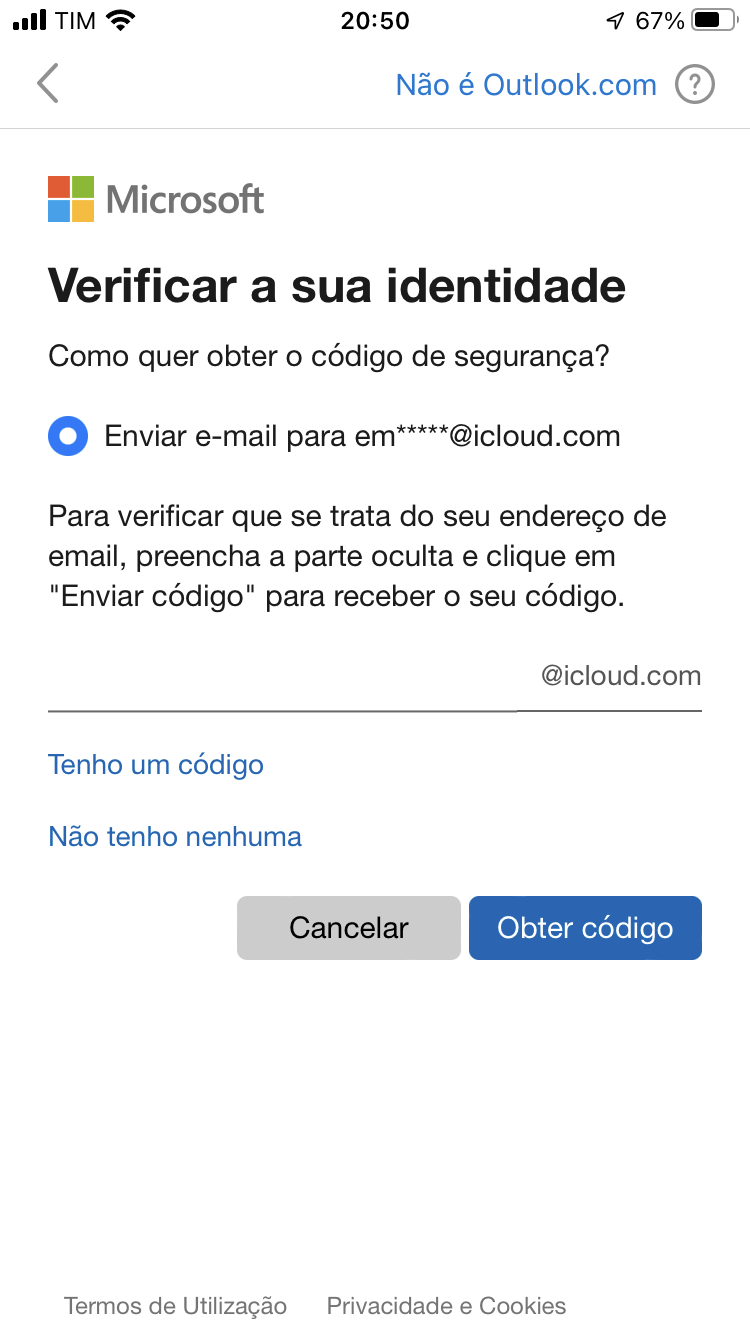View Privacidade e Cookies
The image size is (750, 1334).
click(446, 1306)
